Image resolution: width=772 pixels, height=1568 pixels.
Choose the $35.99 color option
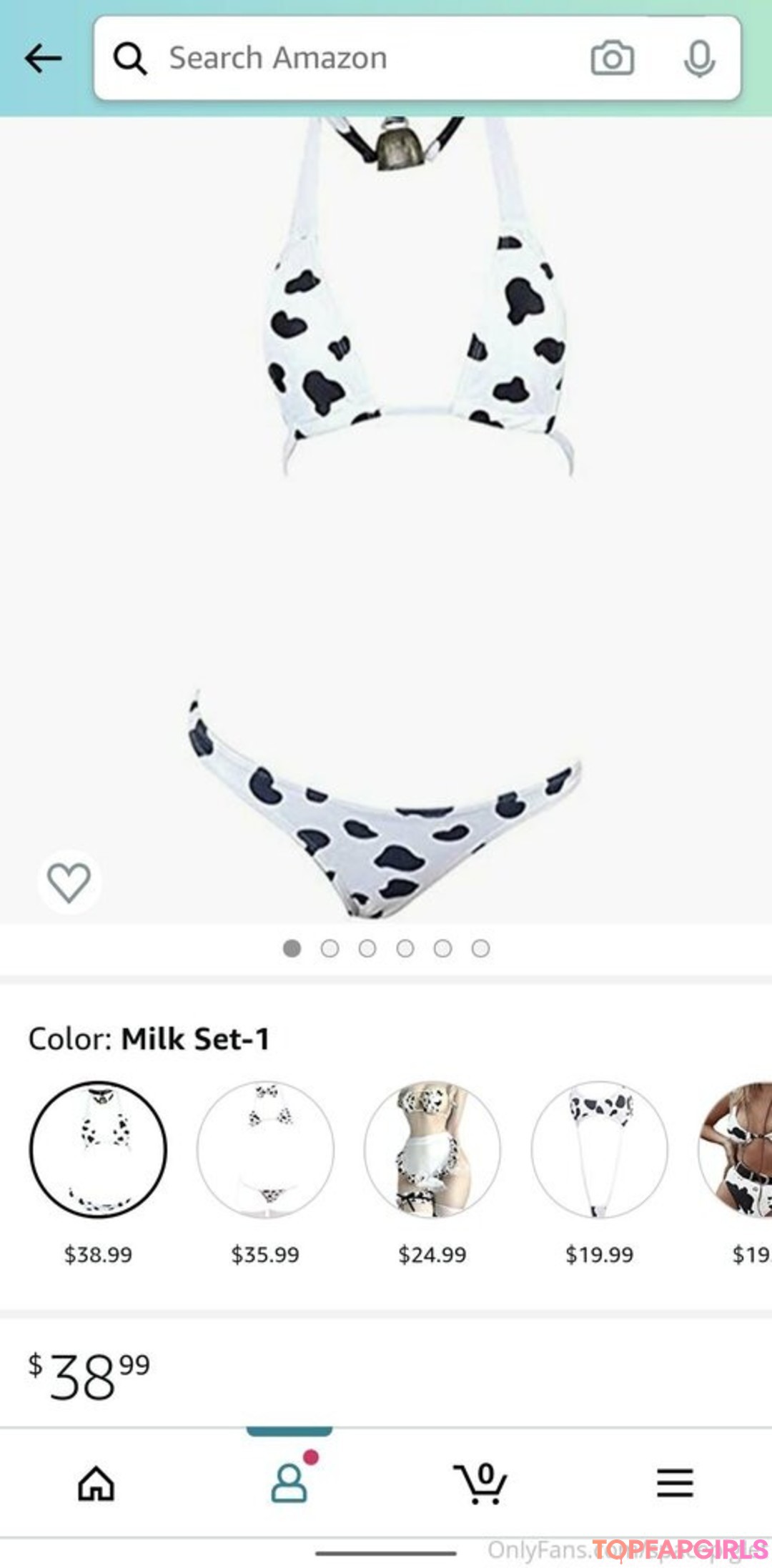265,1150
